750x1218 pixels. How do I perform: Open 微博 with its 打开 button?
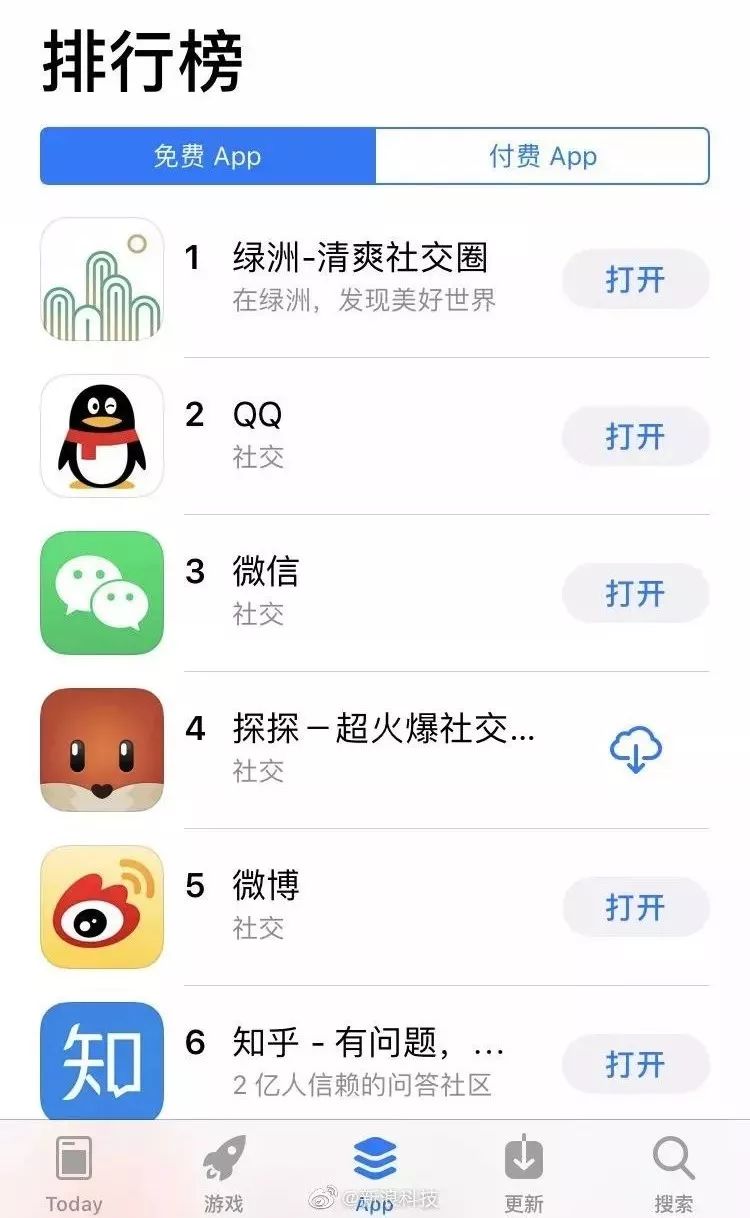click(635, 907)
